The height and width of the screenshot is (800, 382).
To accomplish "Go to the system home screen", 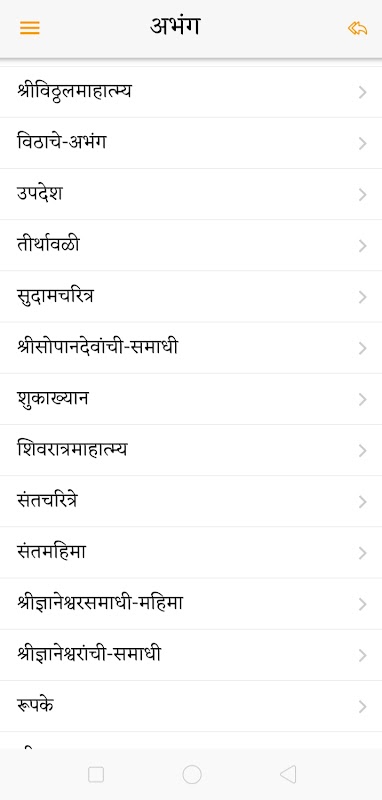I will 192,774.
